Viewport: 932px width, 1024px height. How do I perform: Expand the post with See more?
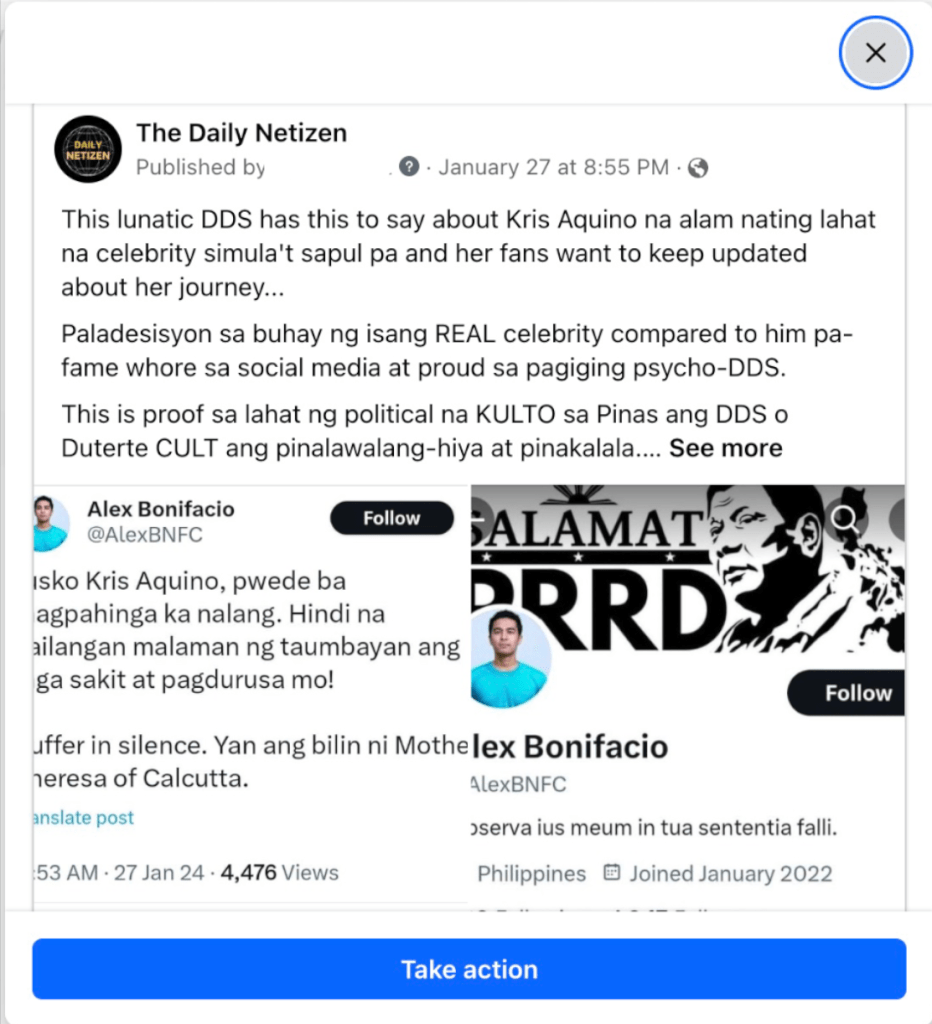[725, 448]
